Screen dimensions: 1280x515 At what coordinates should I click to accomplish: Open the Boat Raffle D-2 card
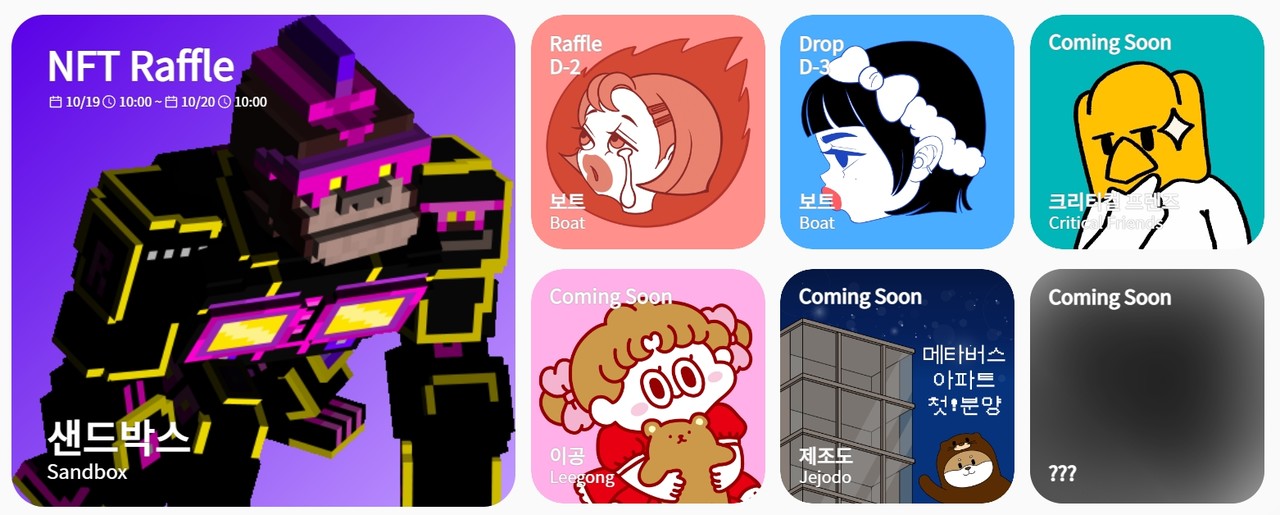648,132
